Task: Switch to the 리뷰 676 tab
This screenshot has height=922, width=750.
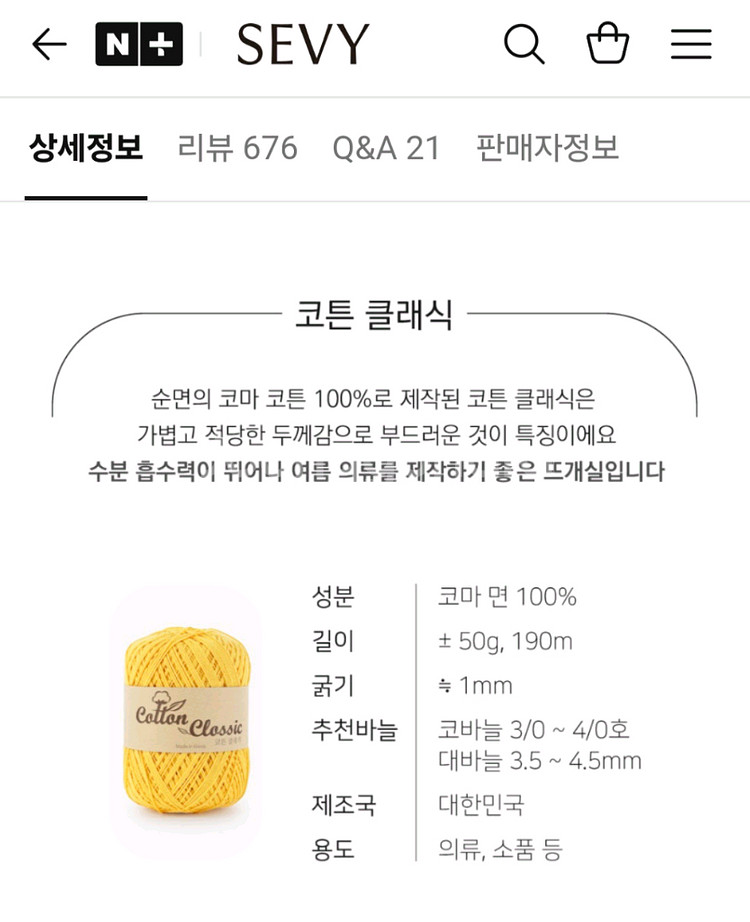Action: pos(237,149)
